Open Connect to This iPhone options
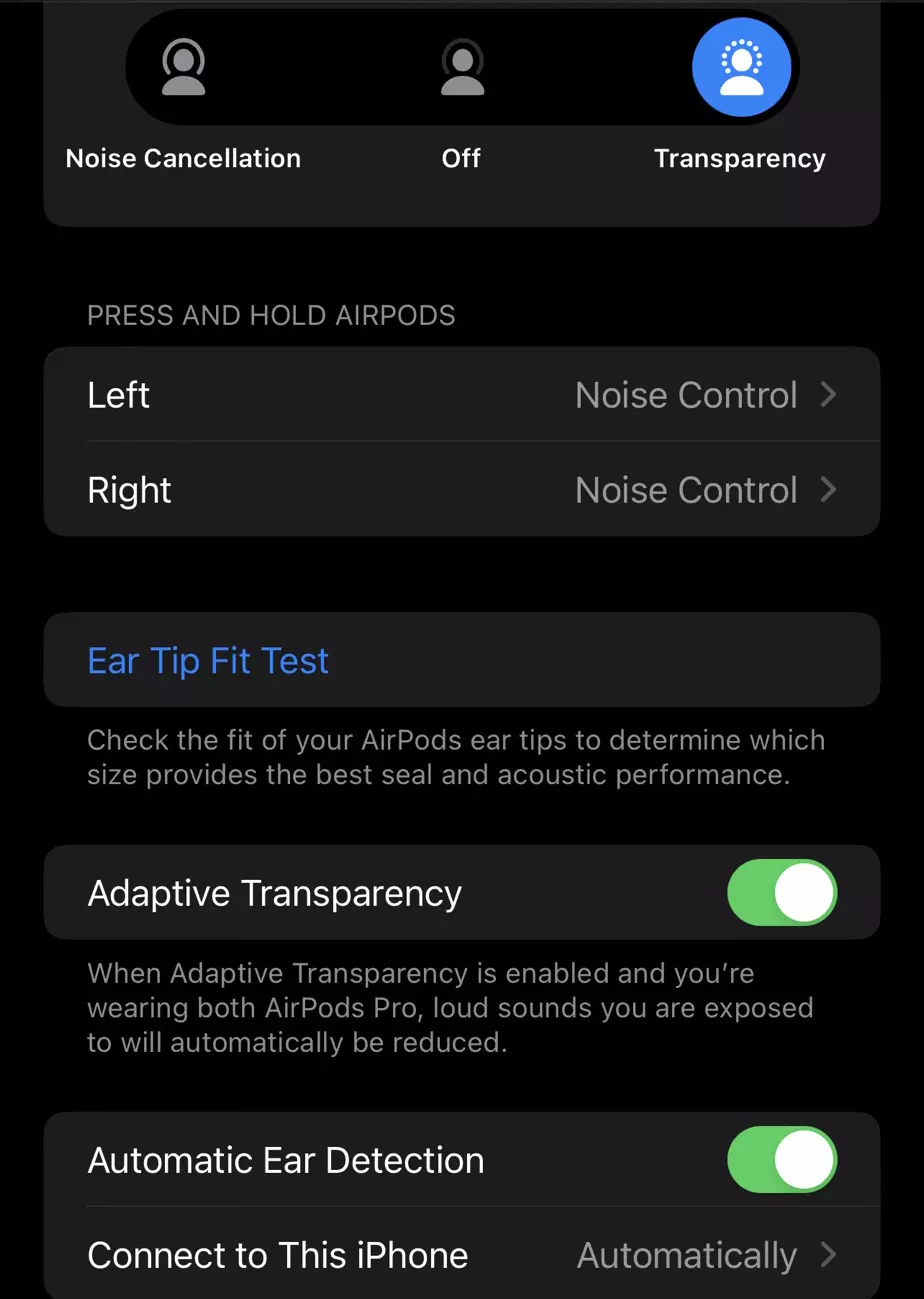The height and width of the screenshot is (1299, 924). 461,1255
